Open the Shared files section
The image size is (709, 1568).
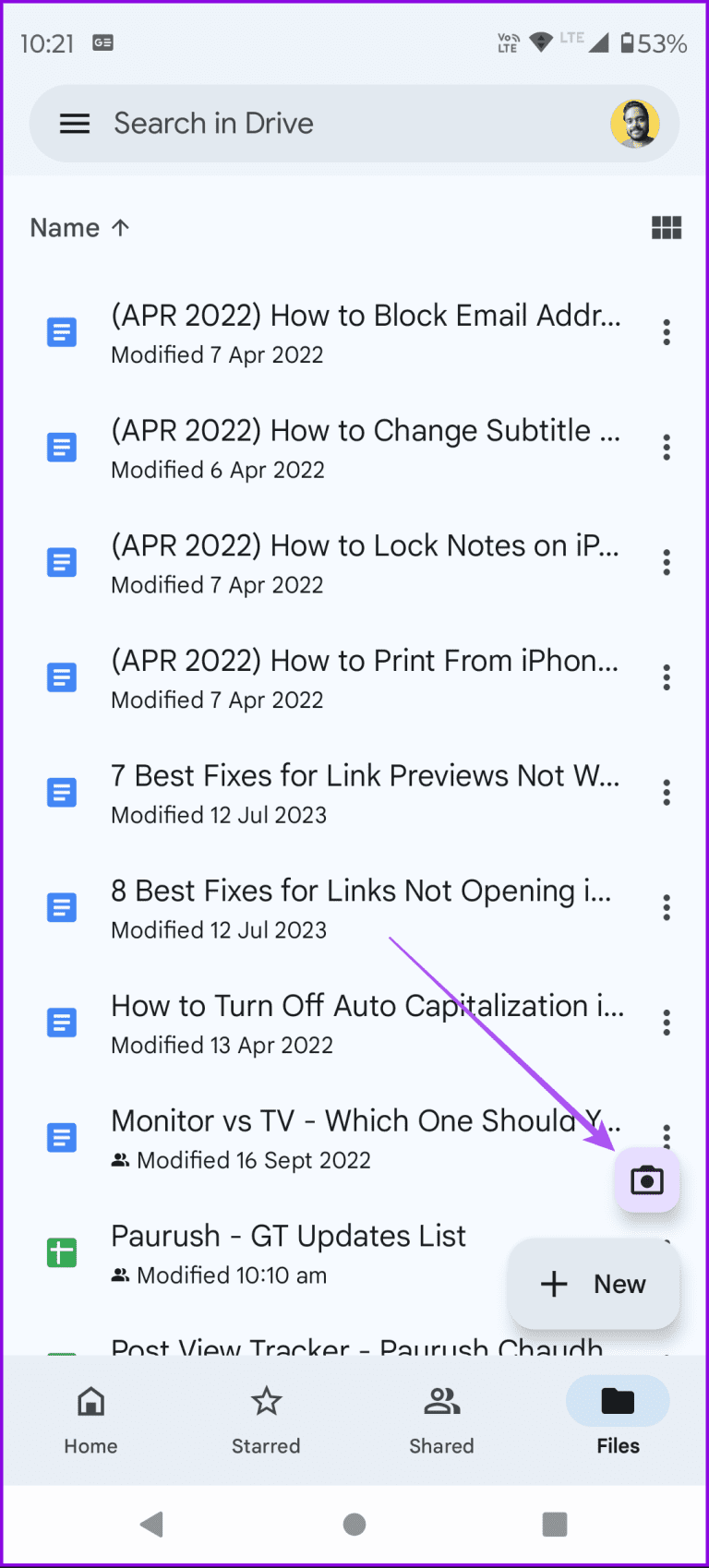coord(441,1421)
